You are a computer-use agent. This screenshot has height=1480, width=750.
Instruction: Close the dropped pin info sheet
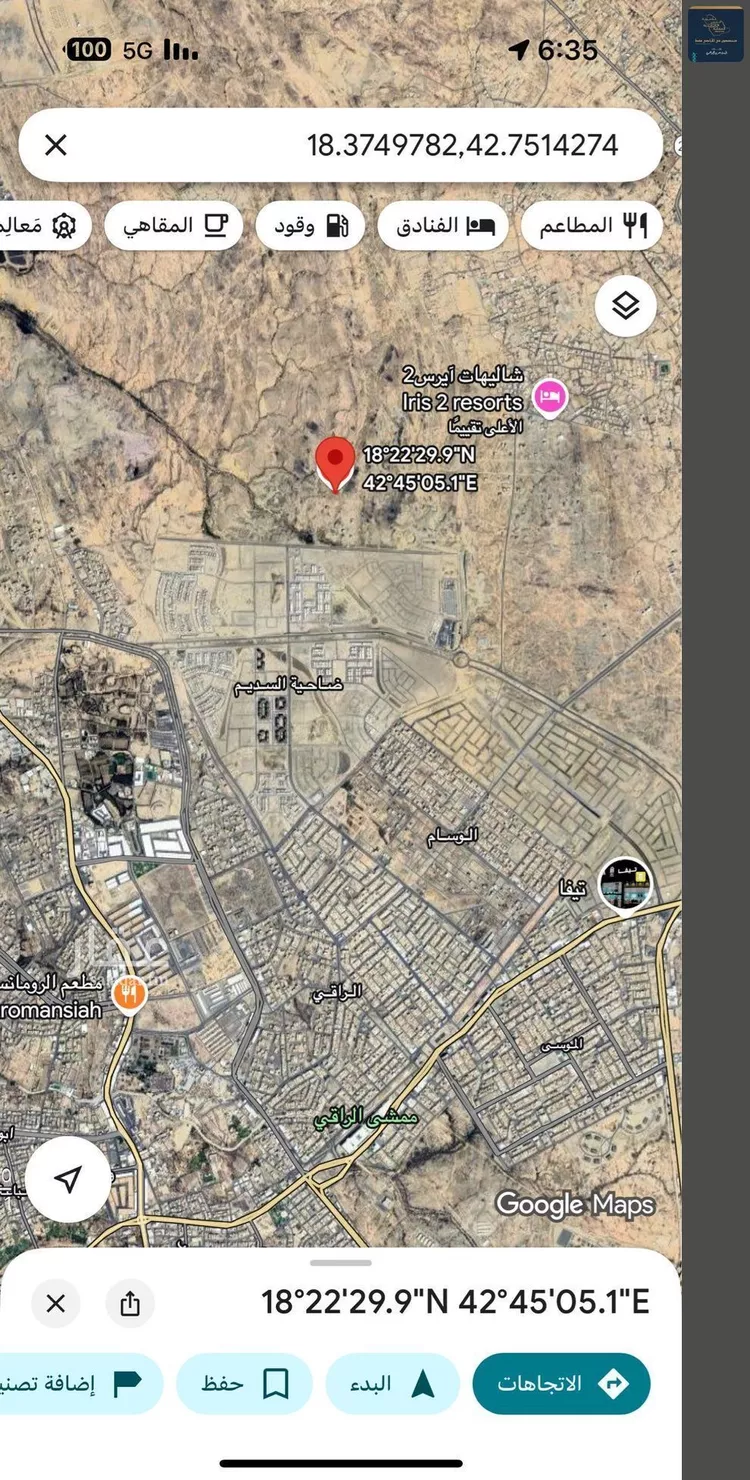click(56, 1303)
